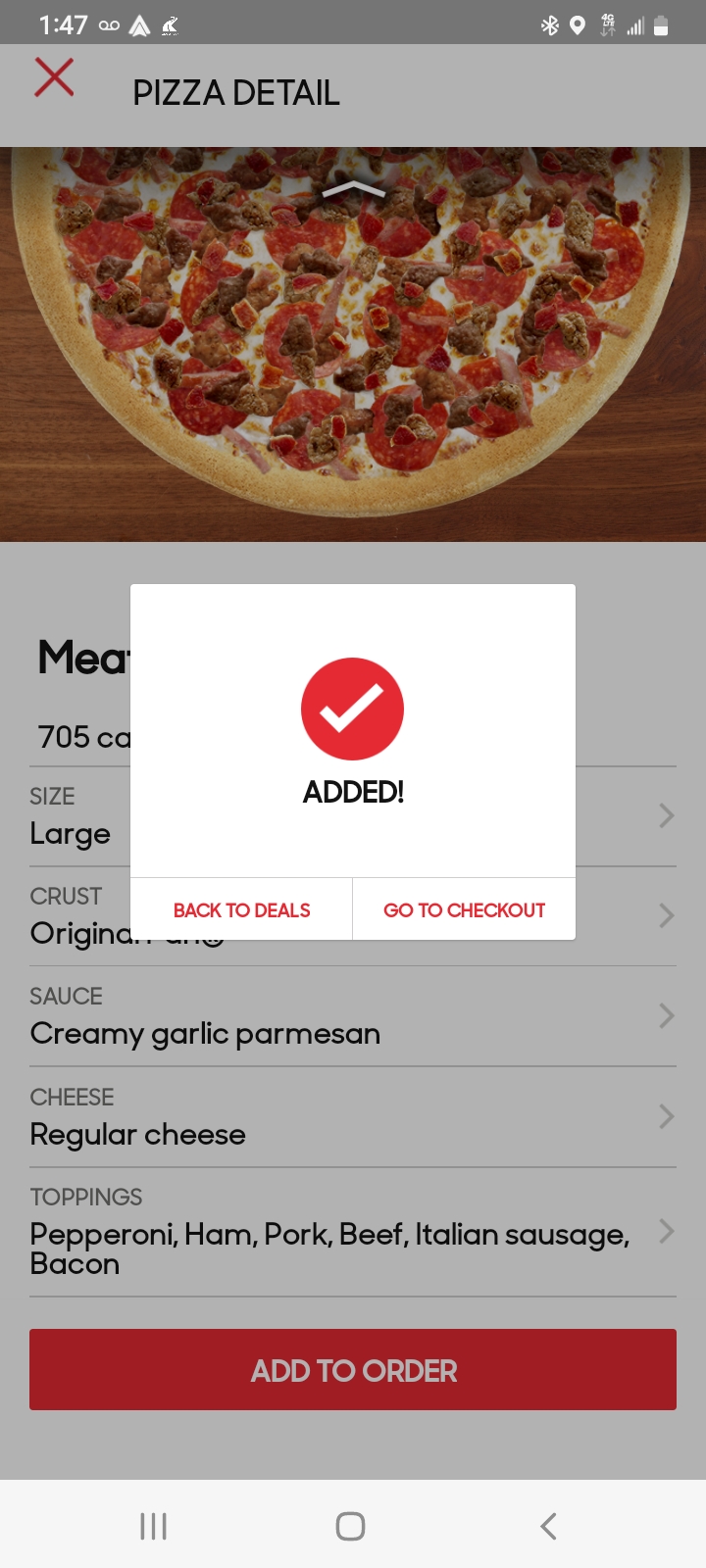Tap Back to Deals in the dialog
706x1568 pixels.
241,910
